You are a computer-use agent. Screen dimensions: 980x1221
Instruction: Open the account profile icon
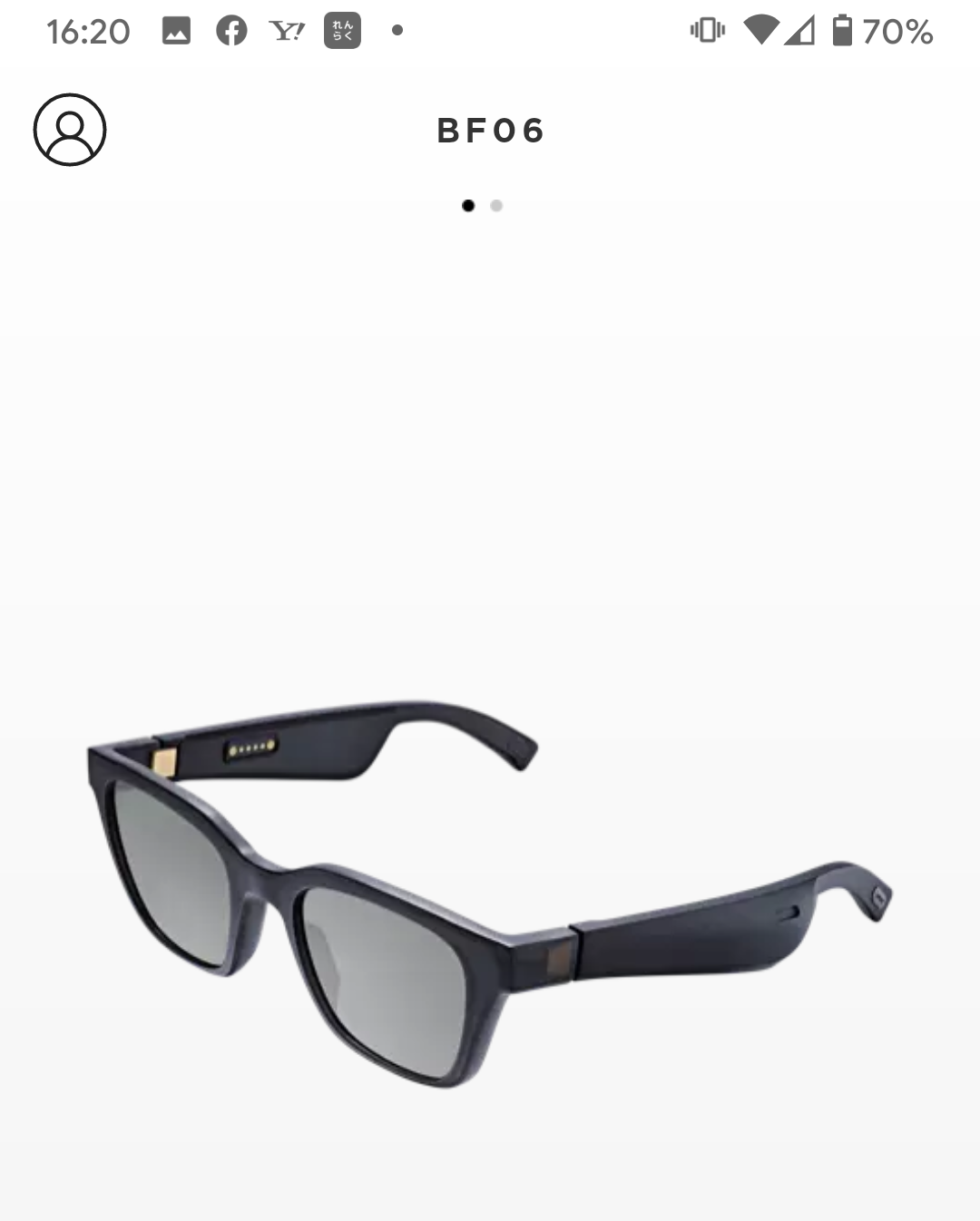(70, 130)
